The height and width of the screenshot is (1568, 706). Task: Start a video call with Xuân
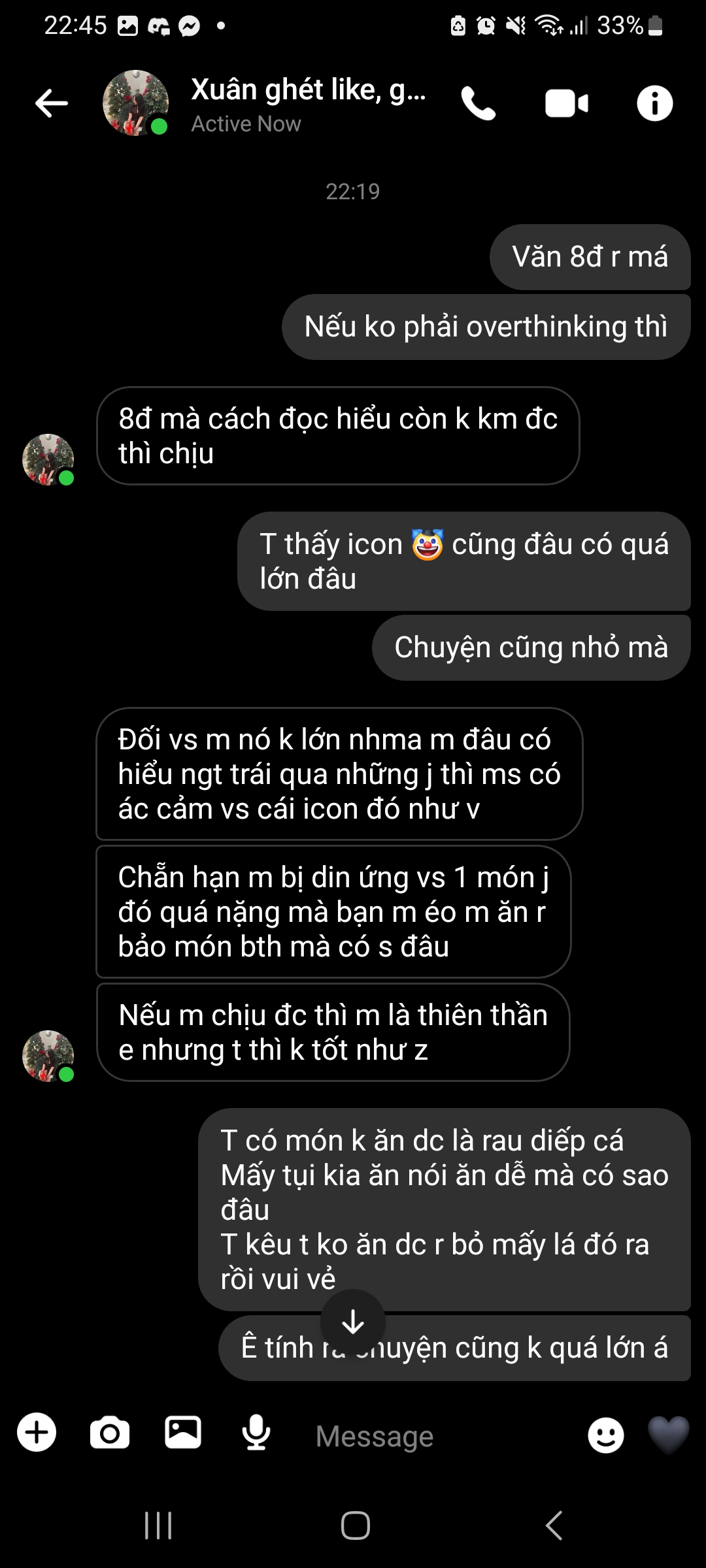click(x=566, y=103)
